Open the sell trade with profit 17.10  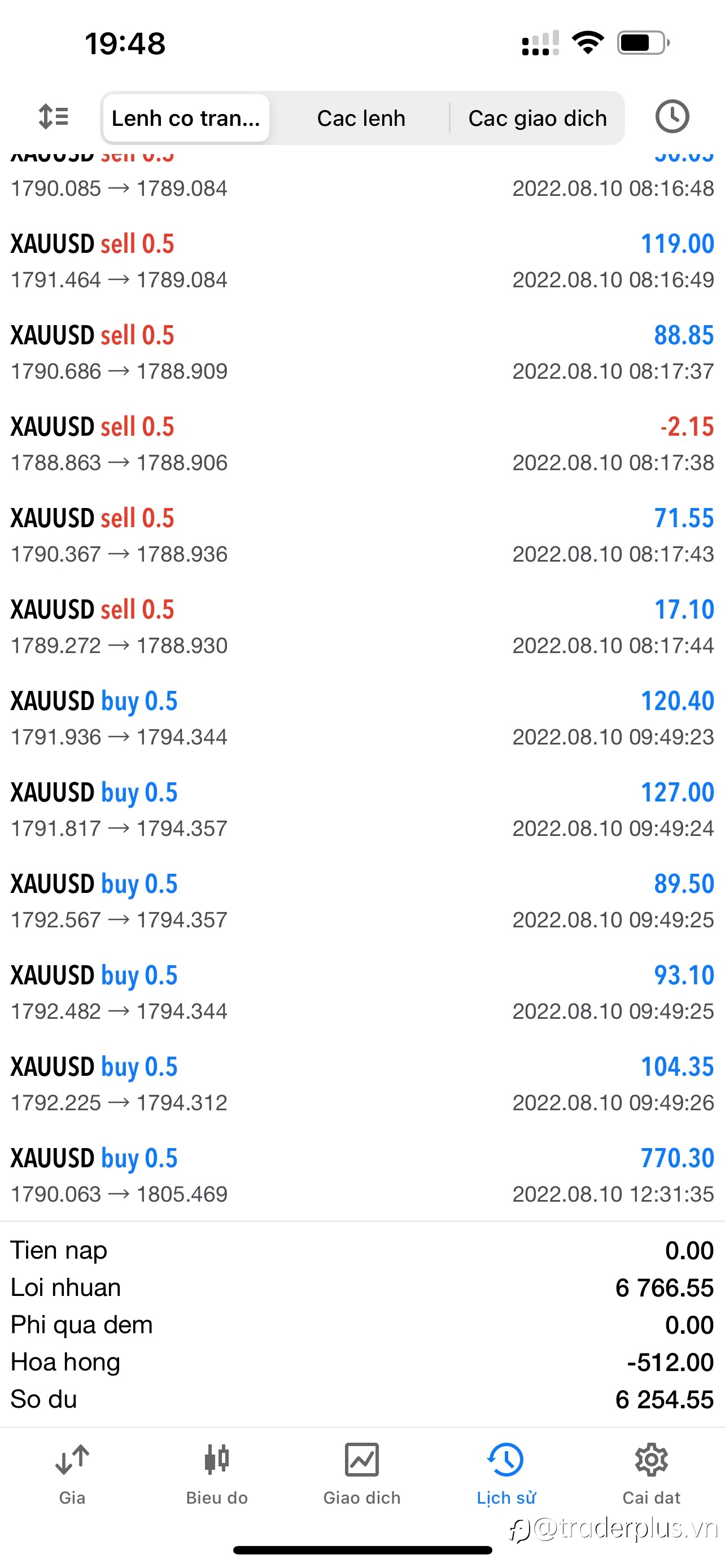[362, 627]
